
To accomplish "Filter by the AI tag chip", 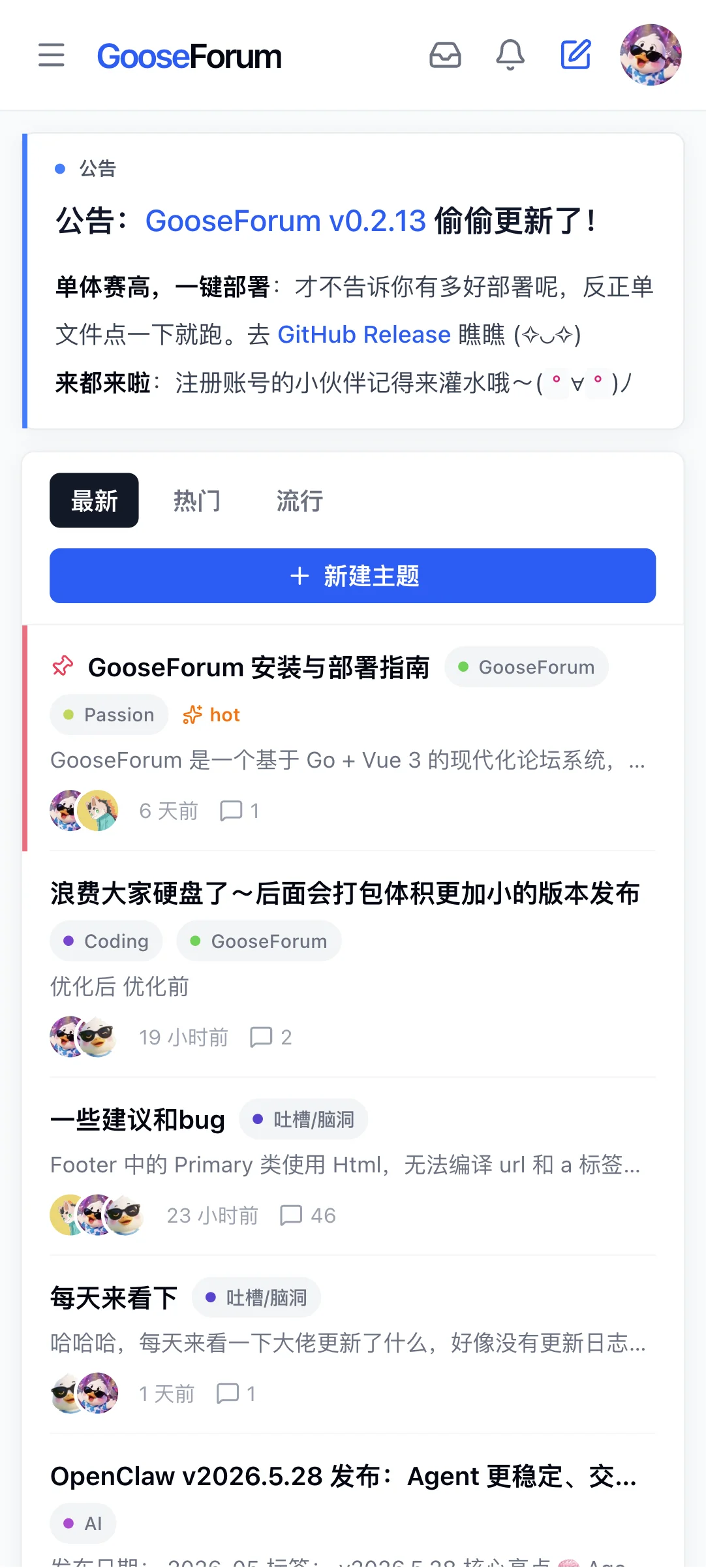I will pyautogui.click(x=83, y=1524).
